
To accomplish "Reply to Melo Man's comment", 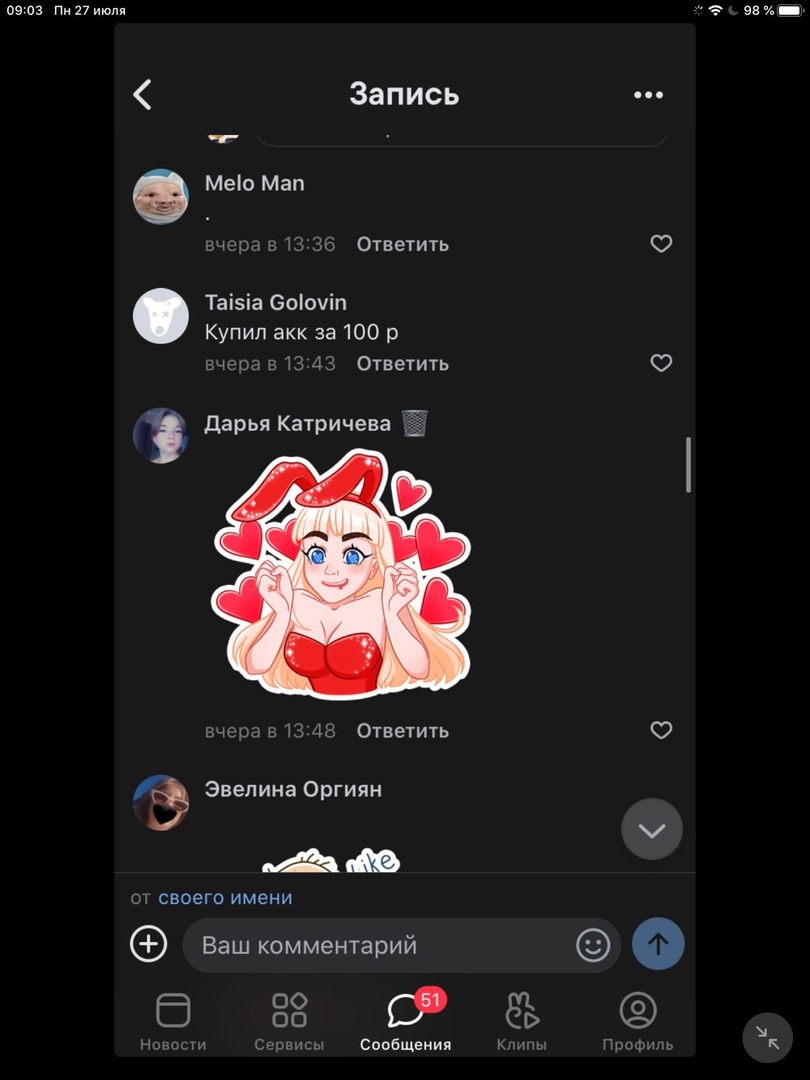I will point(402,244).
